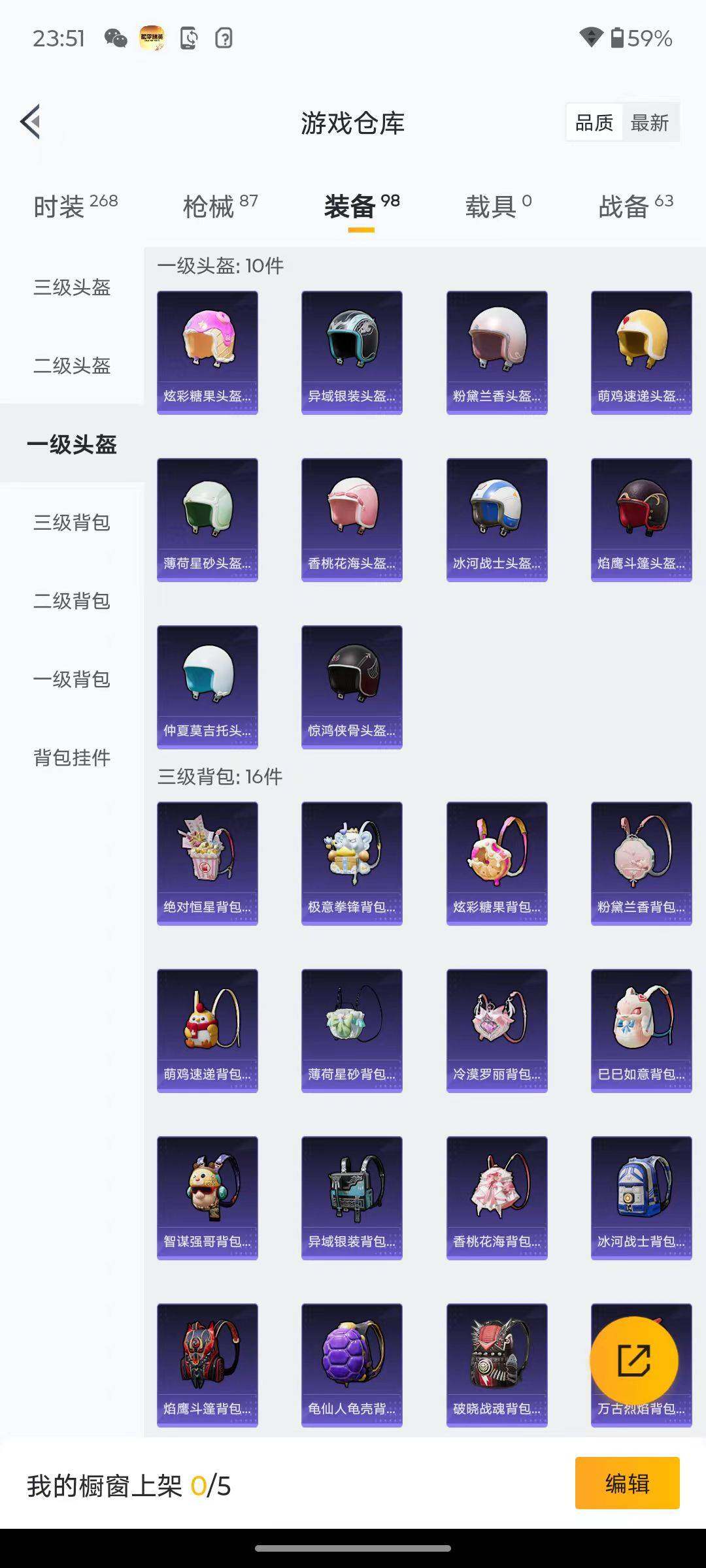
Task: Switch to the 战备 tab
Action: (x=635, y=206)
